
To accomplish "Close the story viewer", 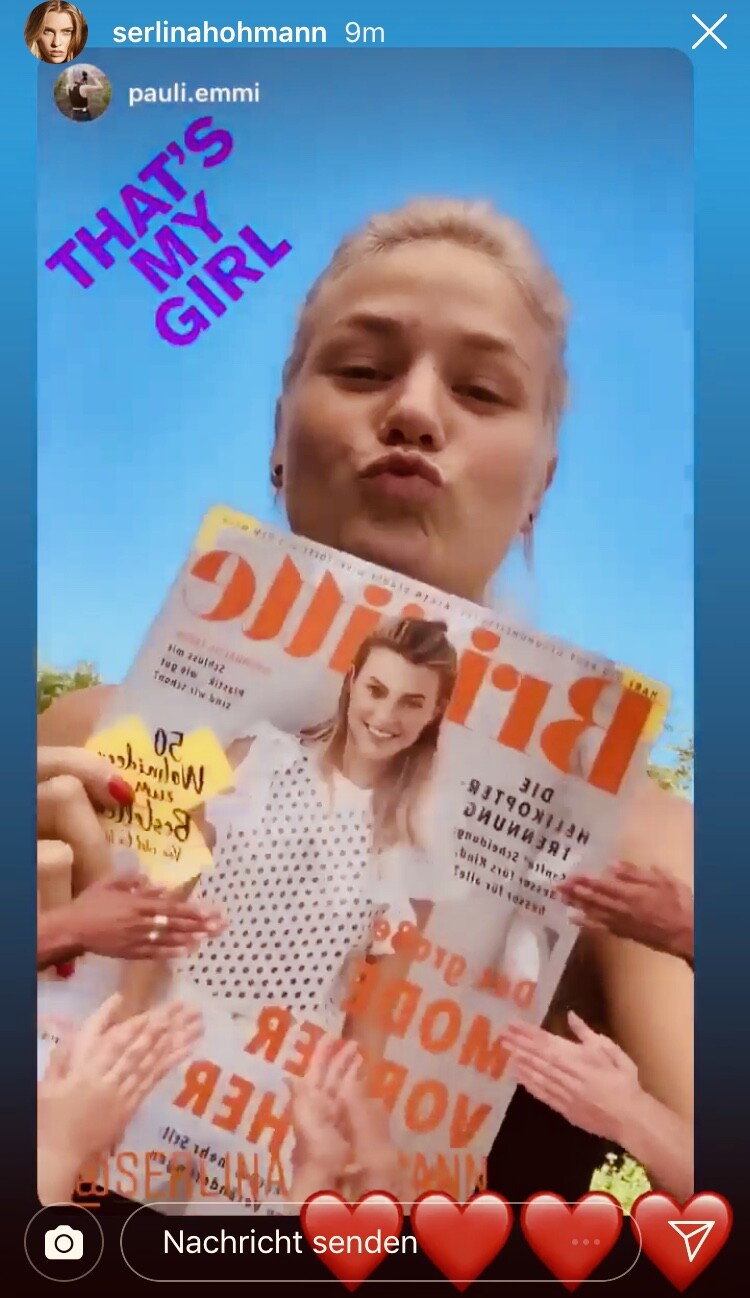I will click(709, 32).
